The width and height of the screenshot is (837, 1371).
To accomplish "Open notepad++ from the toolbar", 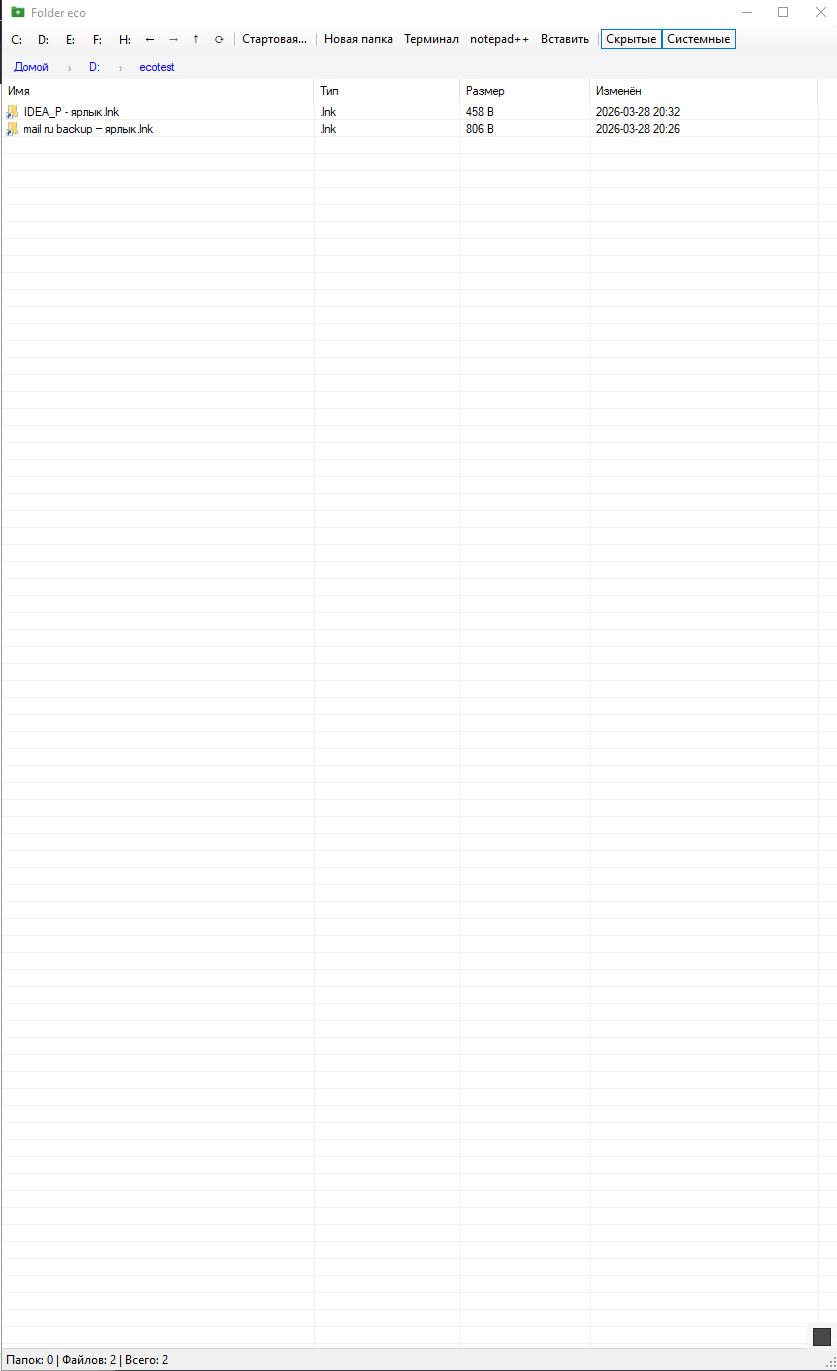I will point(499,40).
